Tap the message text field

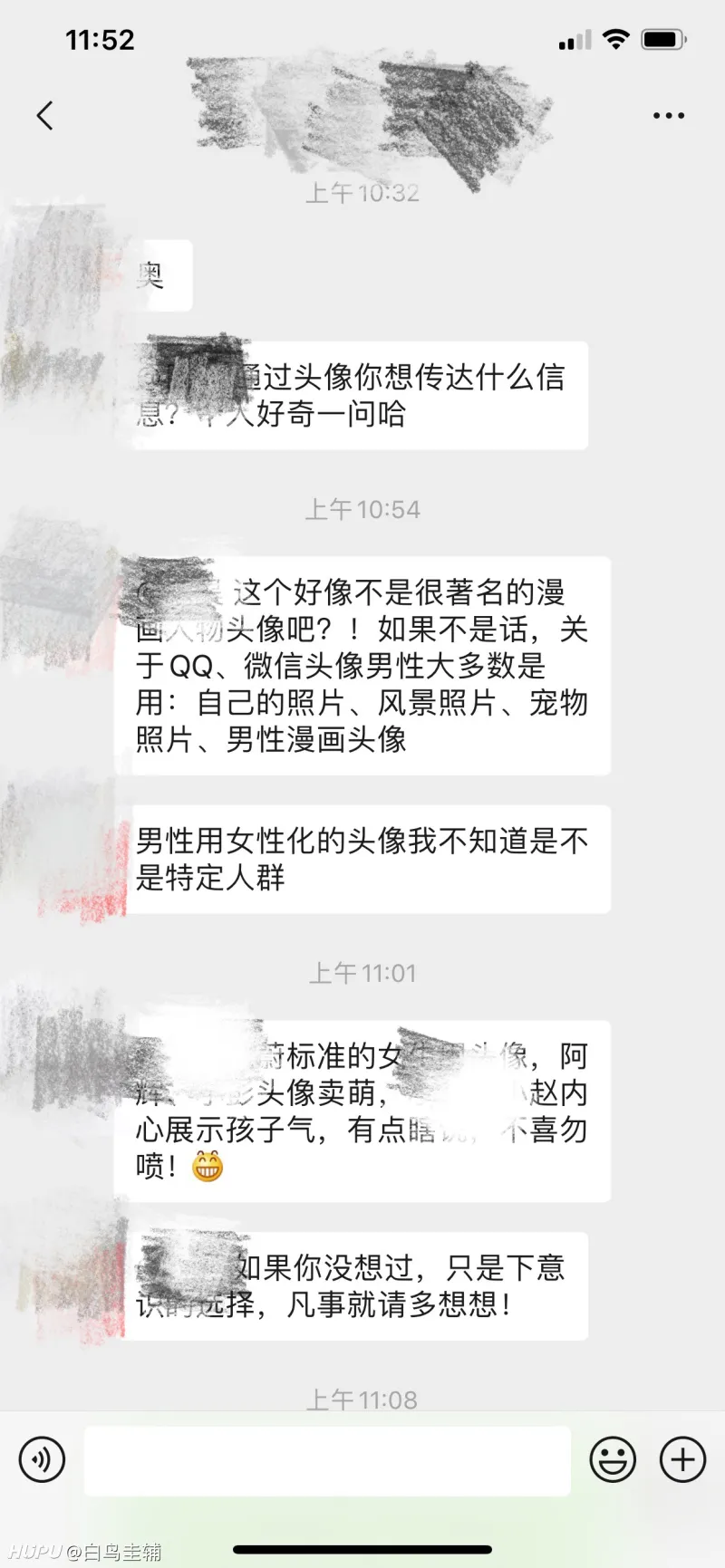point(327,1460)
